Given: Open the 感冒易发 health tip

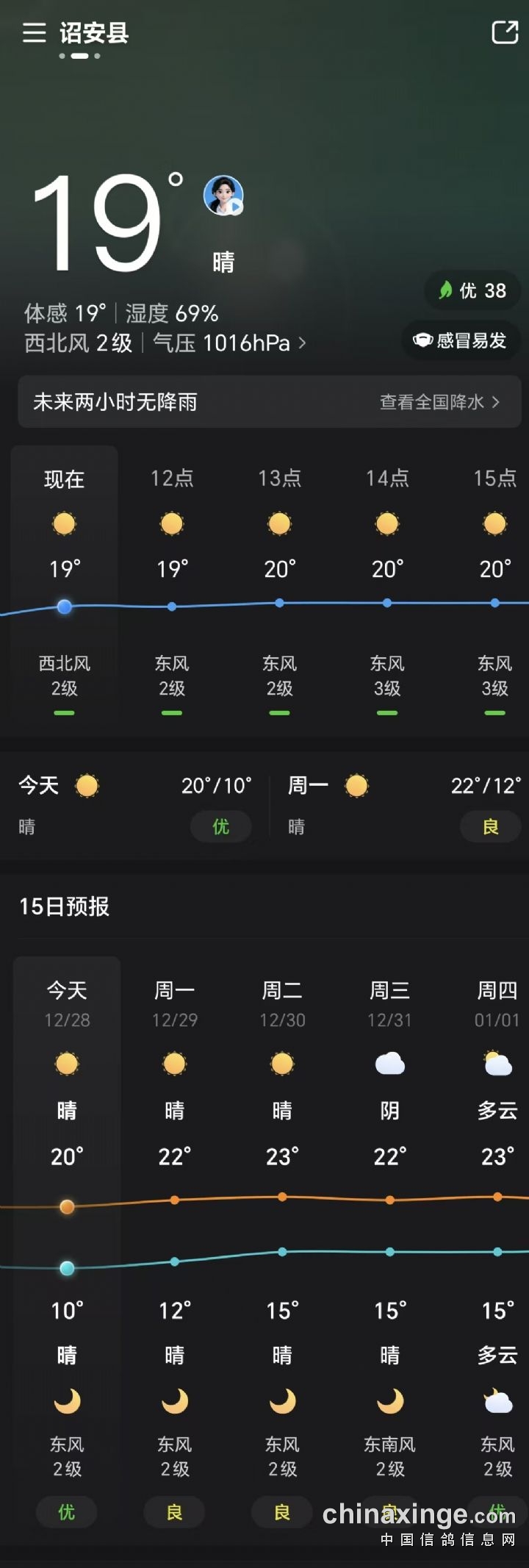Looking at the screenshot, I should 461,340.
